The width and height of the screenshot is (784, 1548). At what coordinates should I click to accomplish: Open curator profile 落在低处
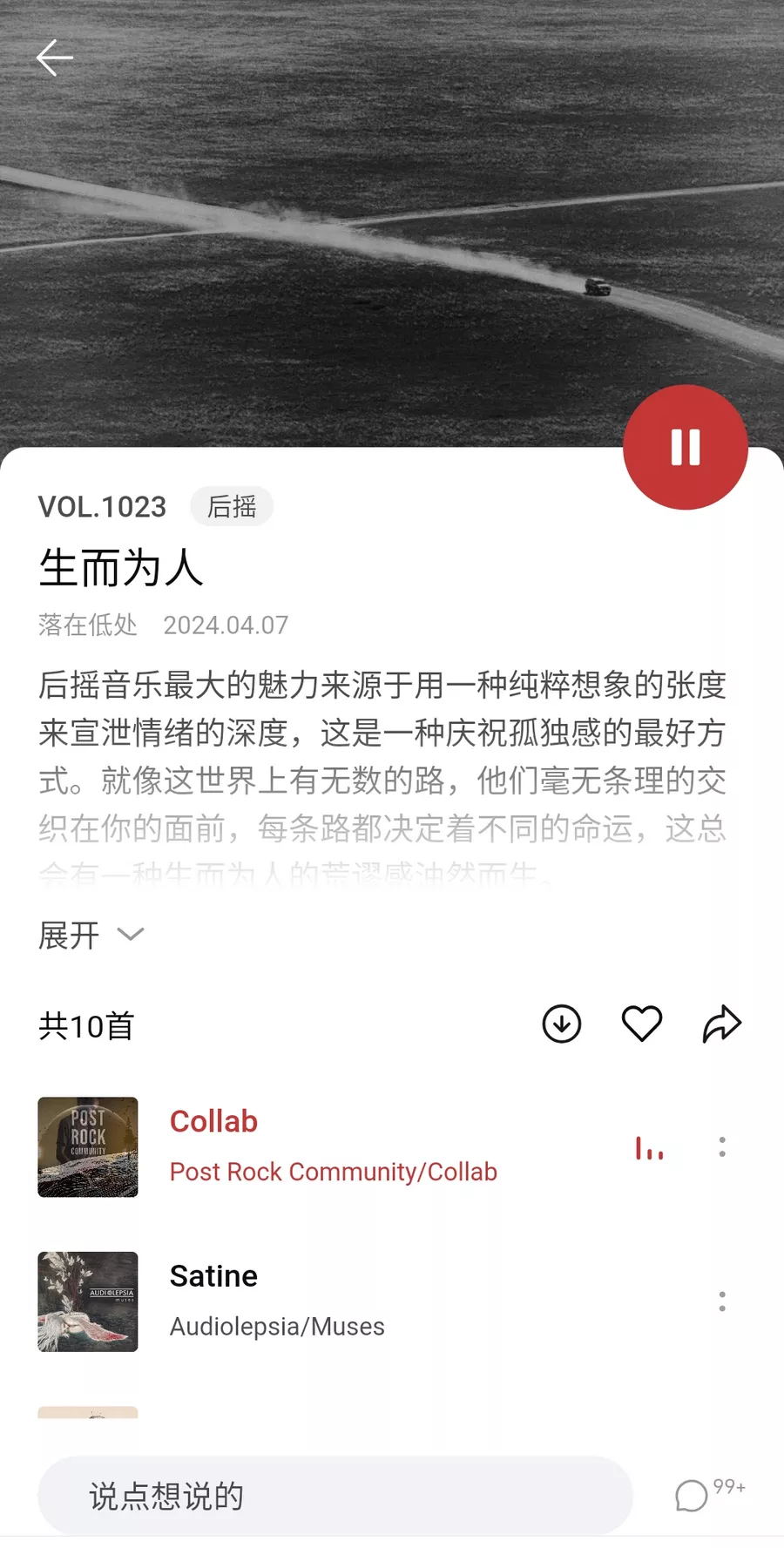pos(87,625)
